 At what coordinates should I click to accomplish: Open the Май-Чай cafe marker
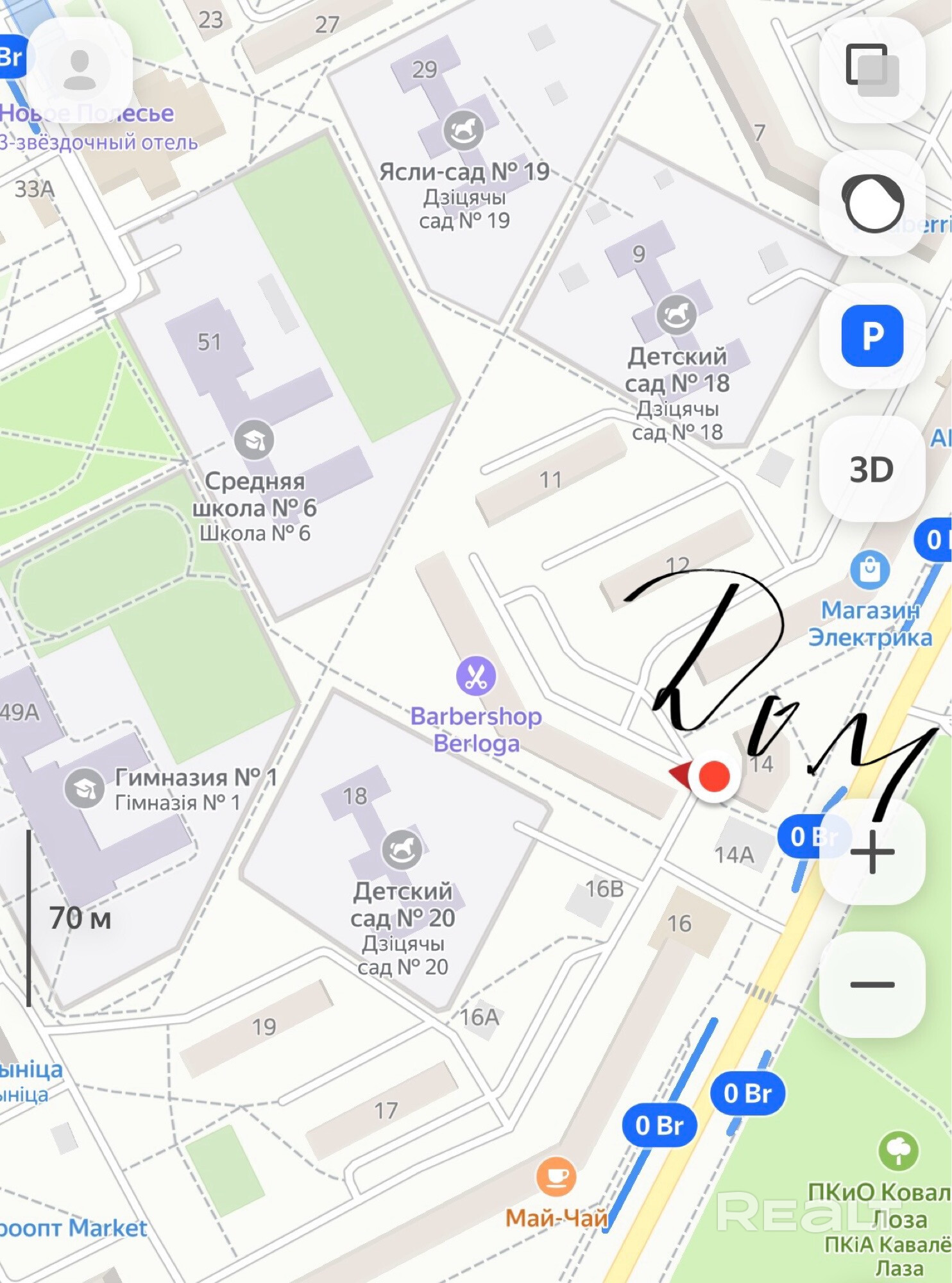pos(556,1177)
